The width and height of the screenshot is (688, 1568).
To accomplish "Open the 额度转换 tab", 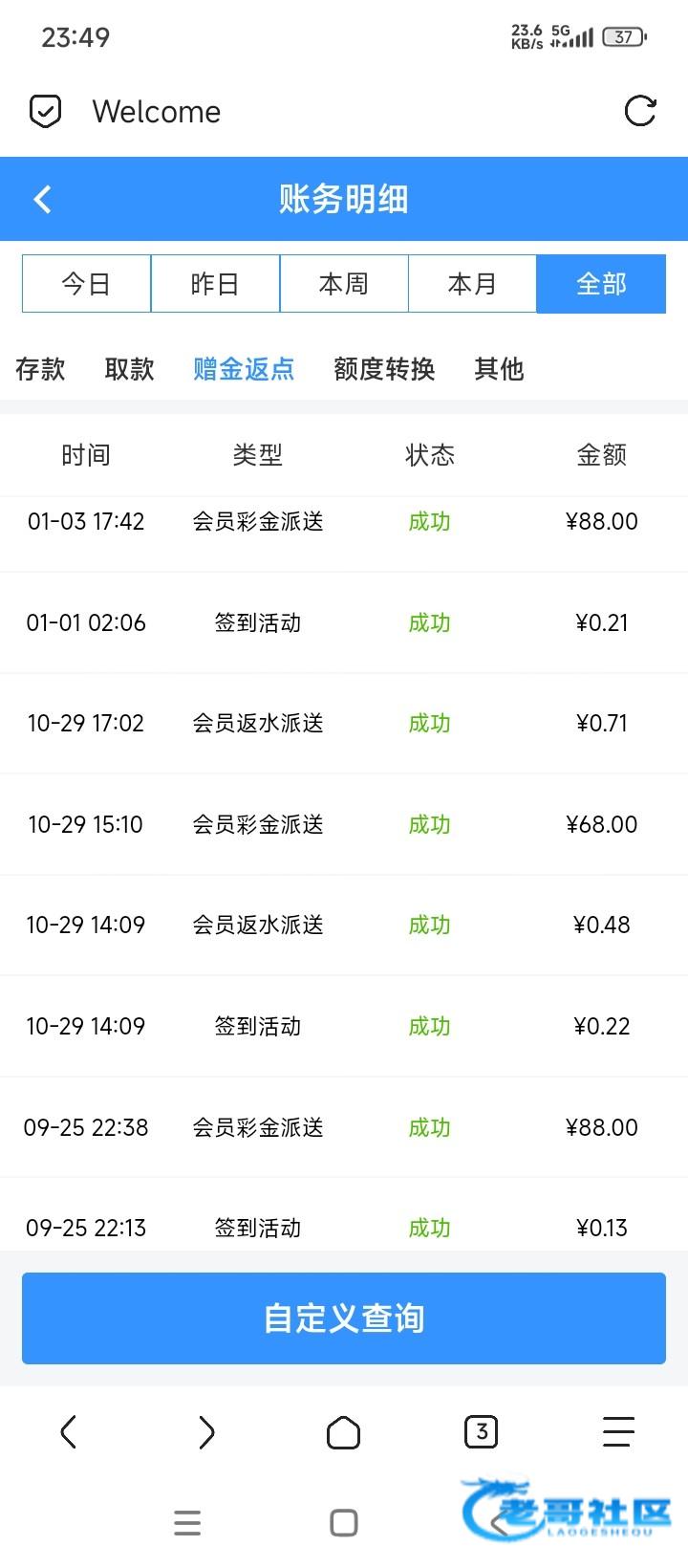I will (x=384, y=369).
